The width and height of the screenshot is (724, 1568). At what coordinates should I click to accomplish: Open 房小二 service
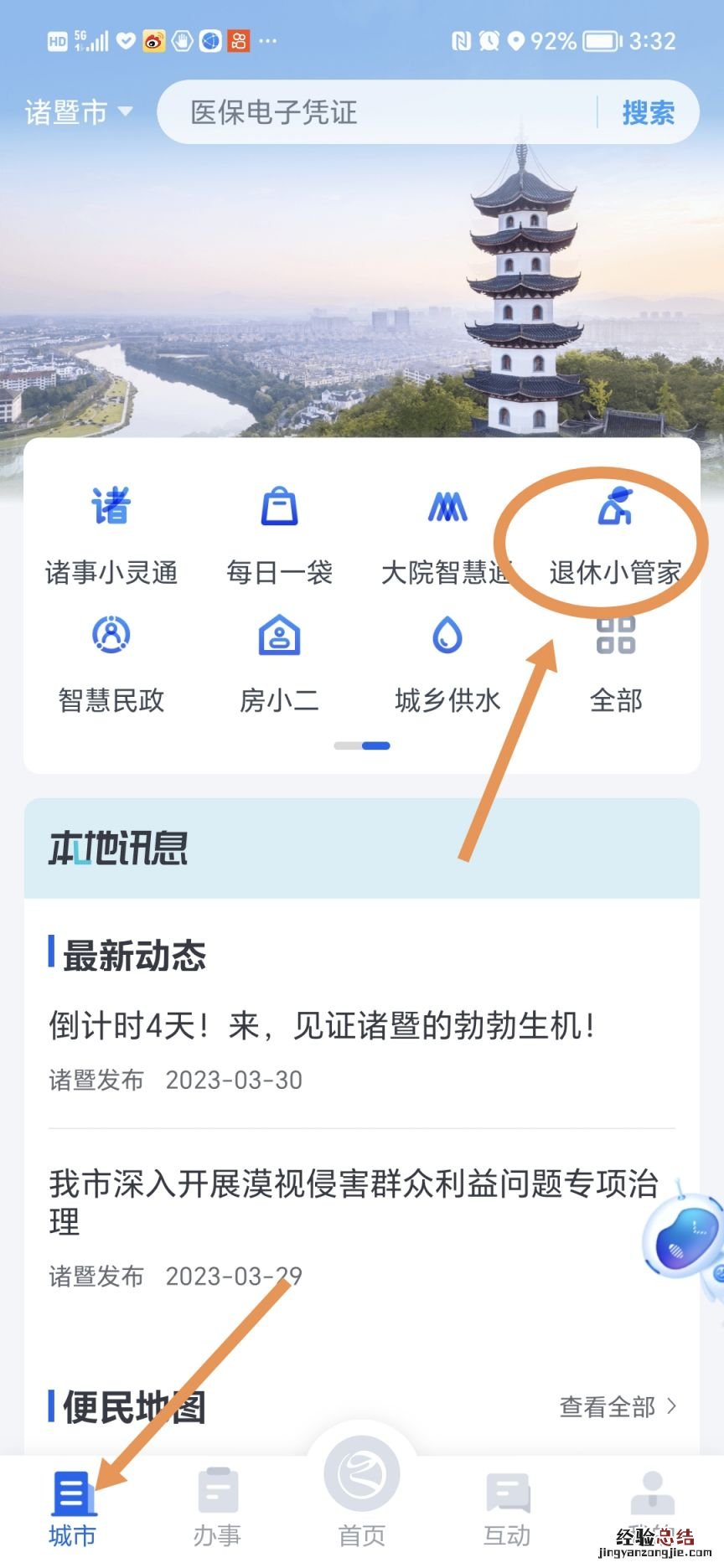[x=279, y=662]
